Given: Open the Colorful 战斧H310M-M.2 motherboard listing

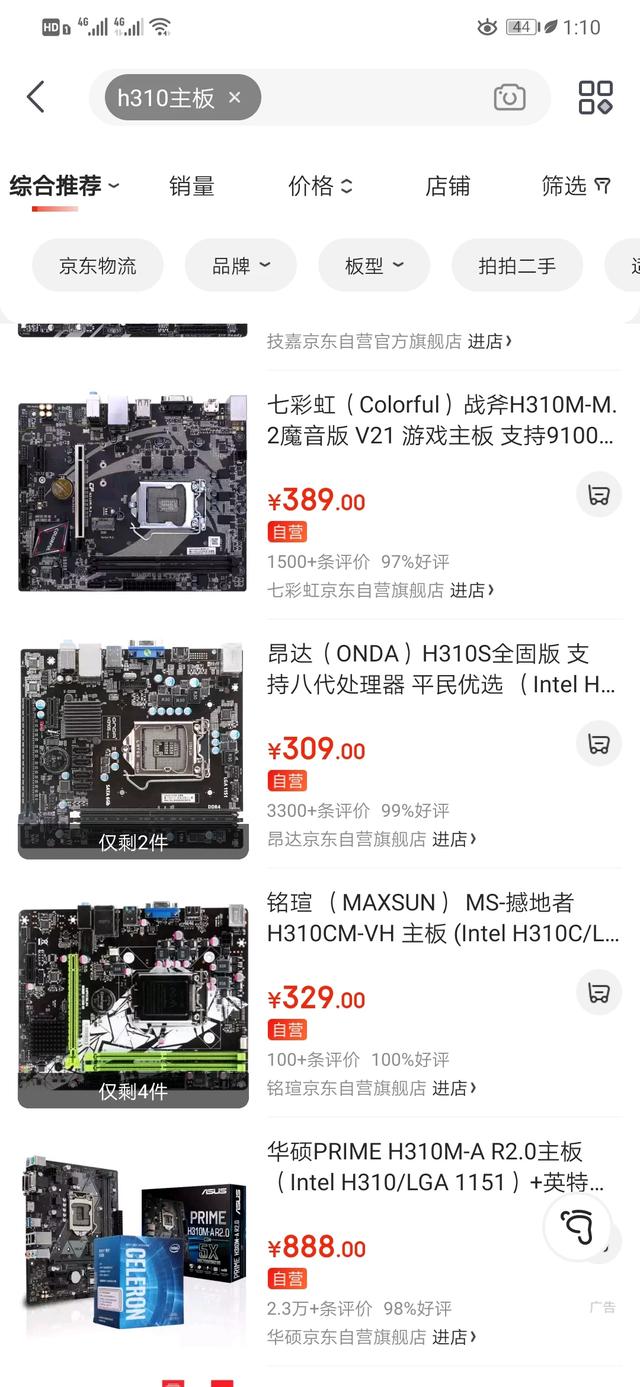Looking at the screenshot, I should 441,420.
